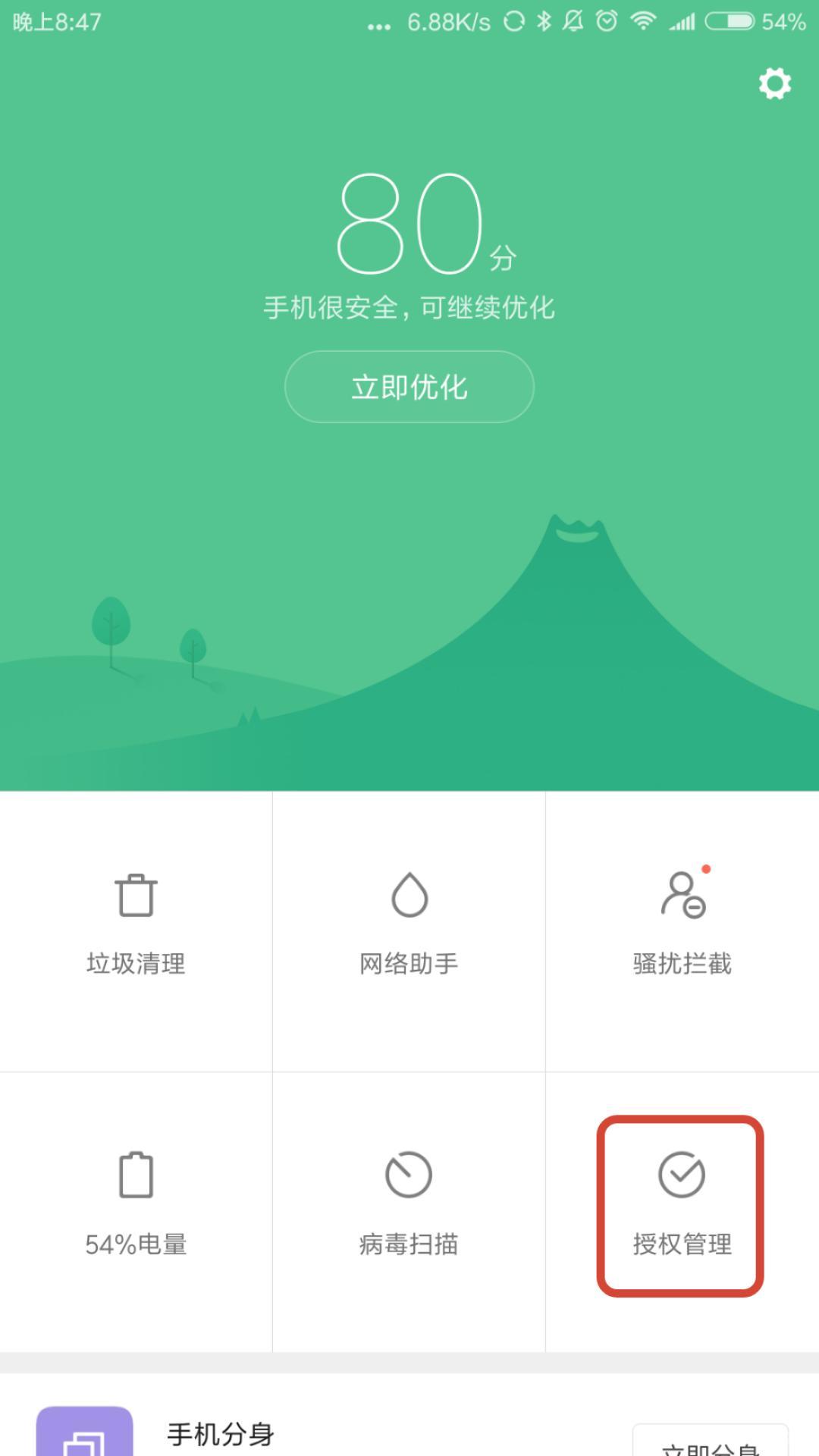Tap the red notification dot on 骚扰拦截
Image resolution: width=819 pixels, height=1456 pixels.
(706, 870)
